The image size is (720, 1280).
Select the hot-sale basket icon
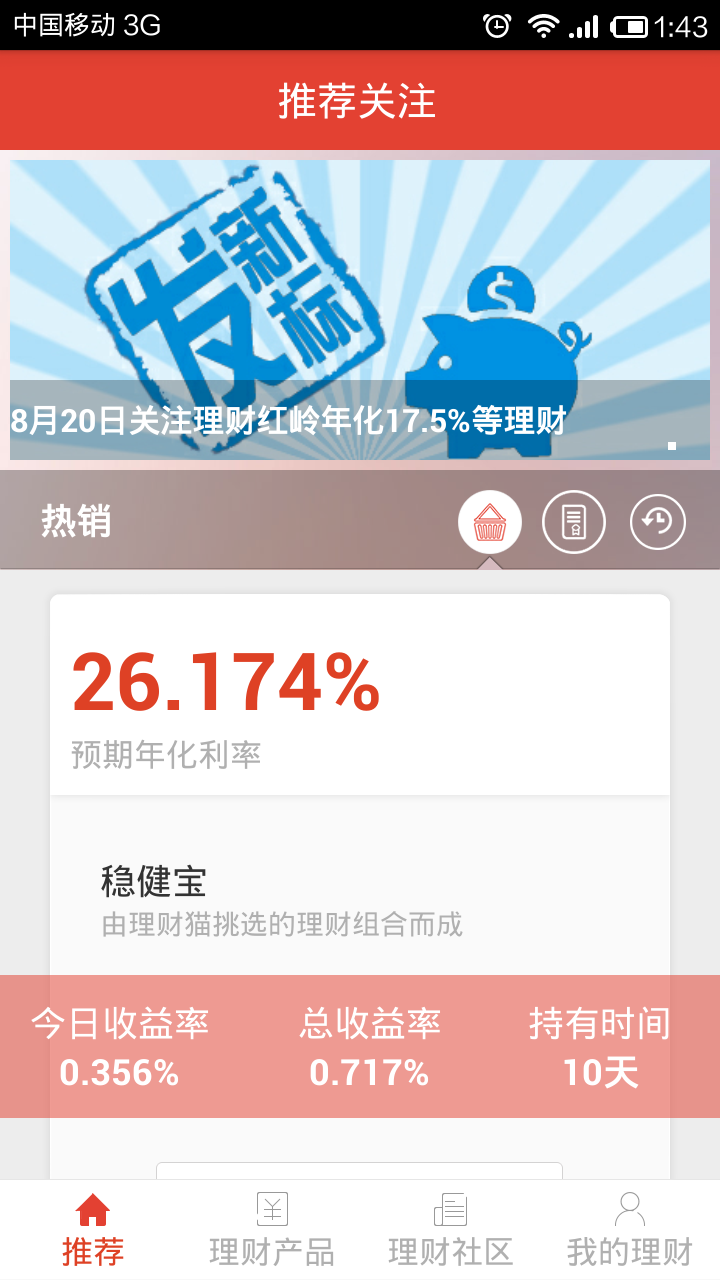489,522
